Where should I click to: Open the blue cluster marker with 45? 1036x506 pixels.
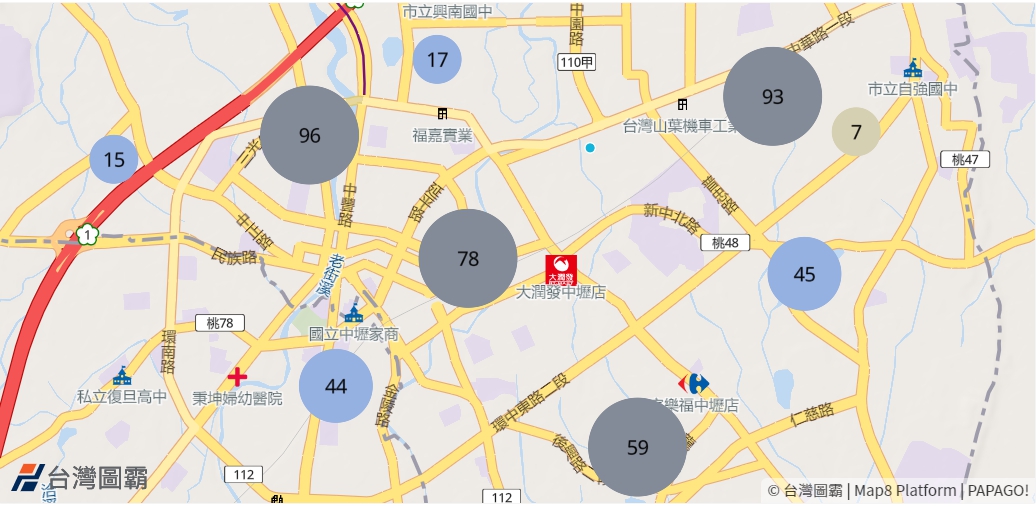pos(804,274)
